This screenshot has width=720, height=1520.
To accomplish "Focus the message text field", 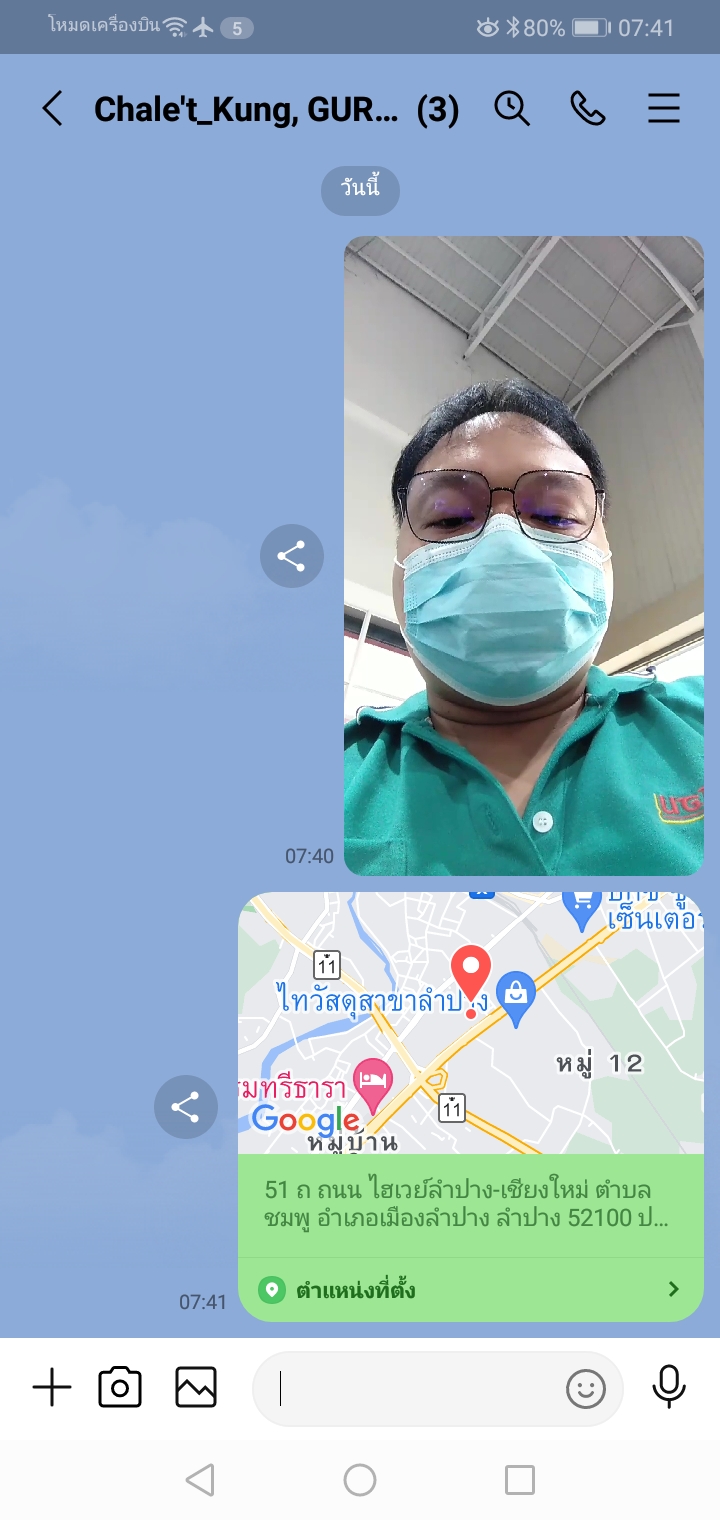I will click(410, 1388).
